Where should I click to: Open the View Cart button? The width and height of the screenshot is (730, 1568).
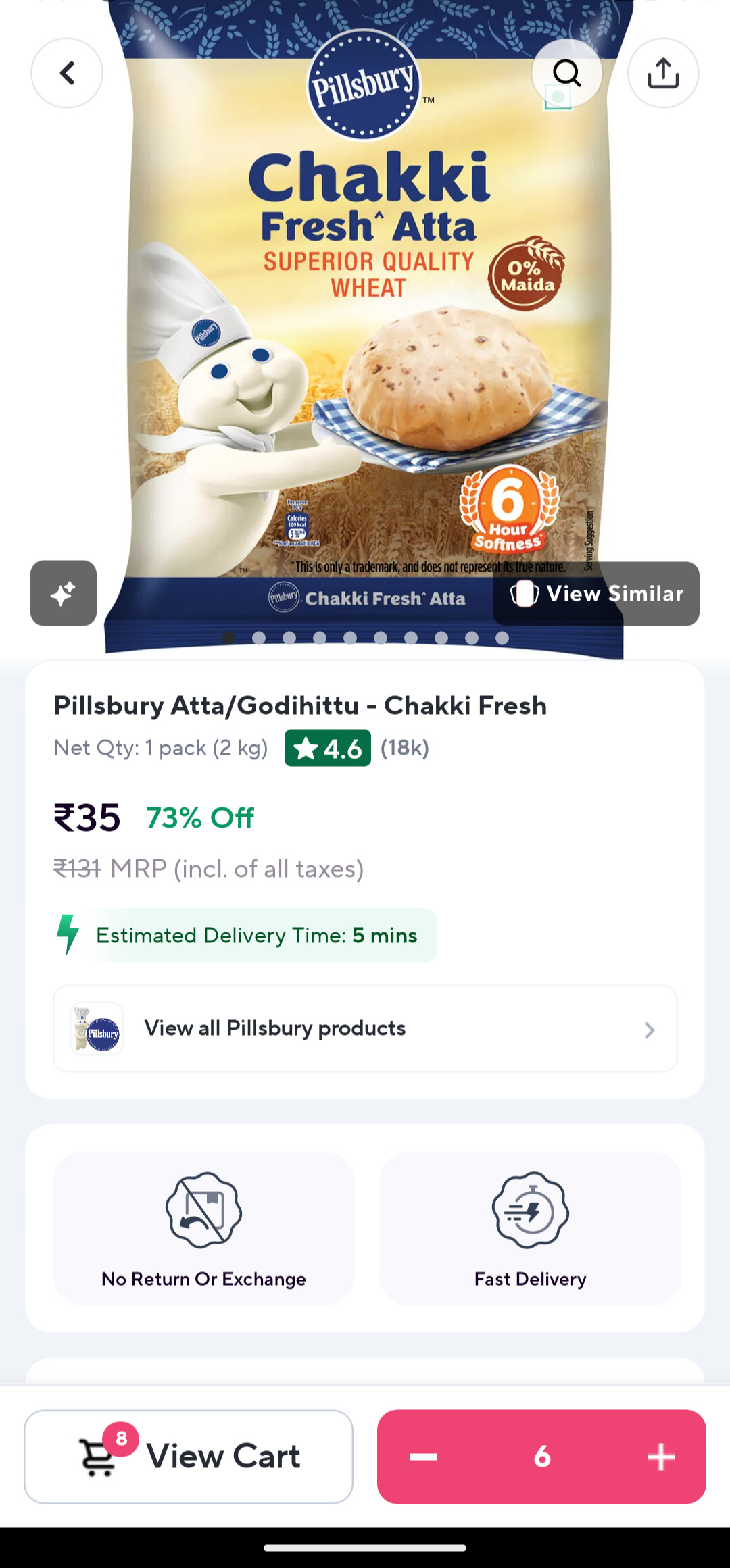tap(189, 1457)
